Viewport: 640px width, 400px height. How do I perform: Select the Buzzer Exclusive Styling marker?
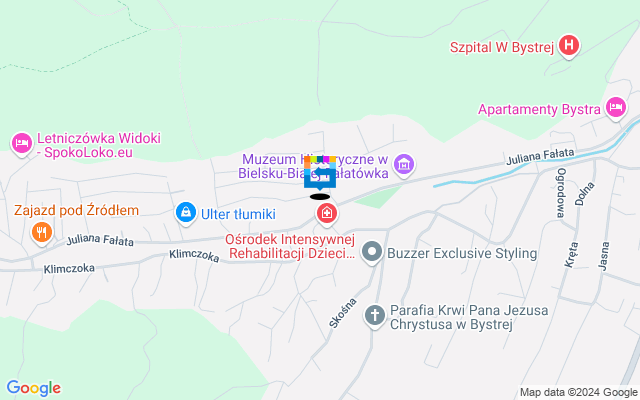[372, 252]
